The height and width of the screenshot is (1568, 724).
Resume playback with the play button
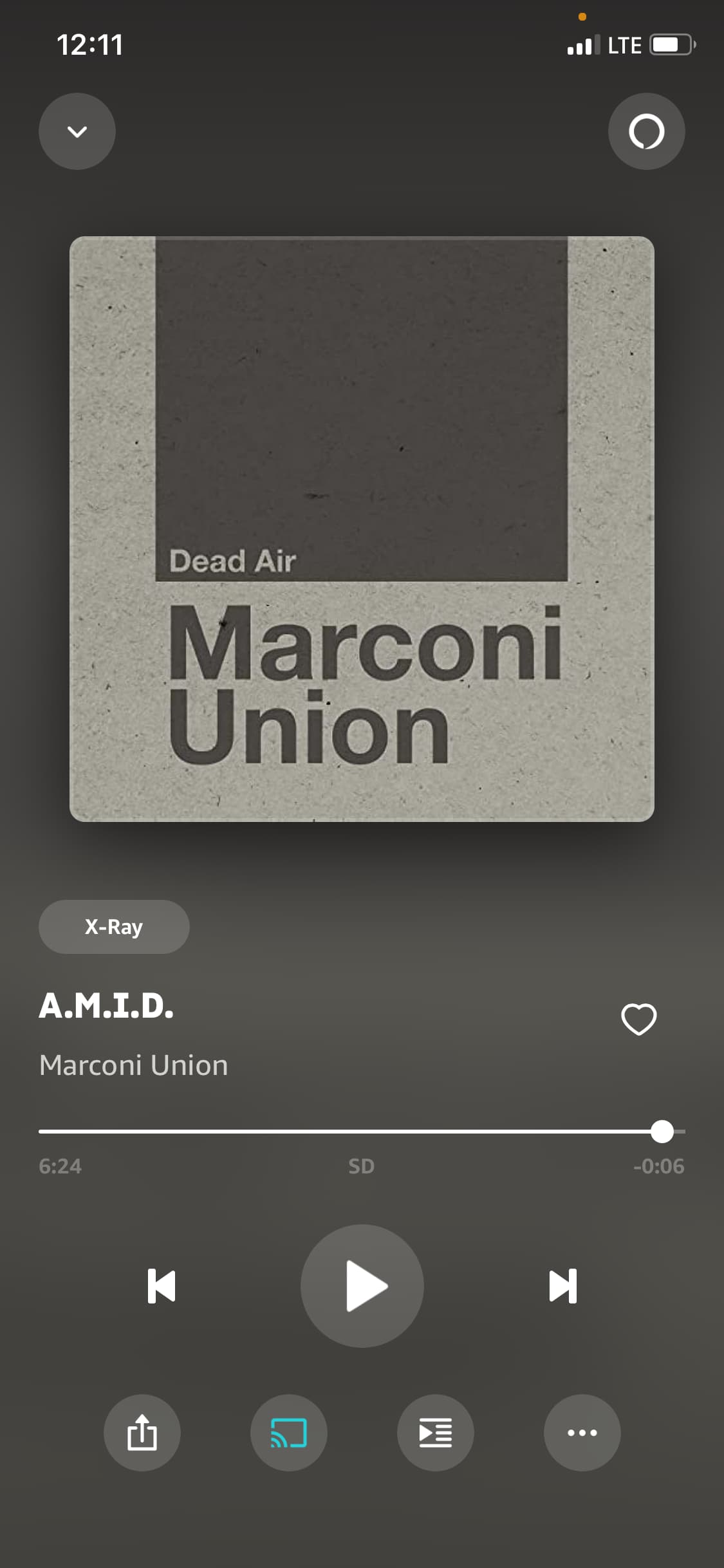click(362, 1286)
